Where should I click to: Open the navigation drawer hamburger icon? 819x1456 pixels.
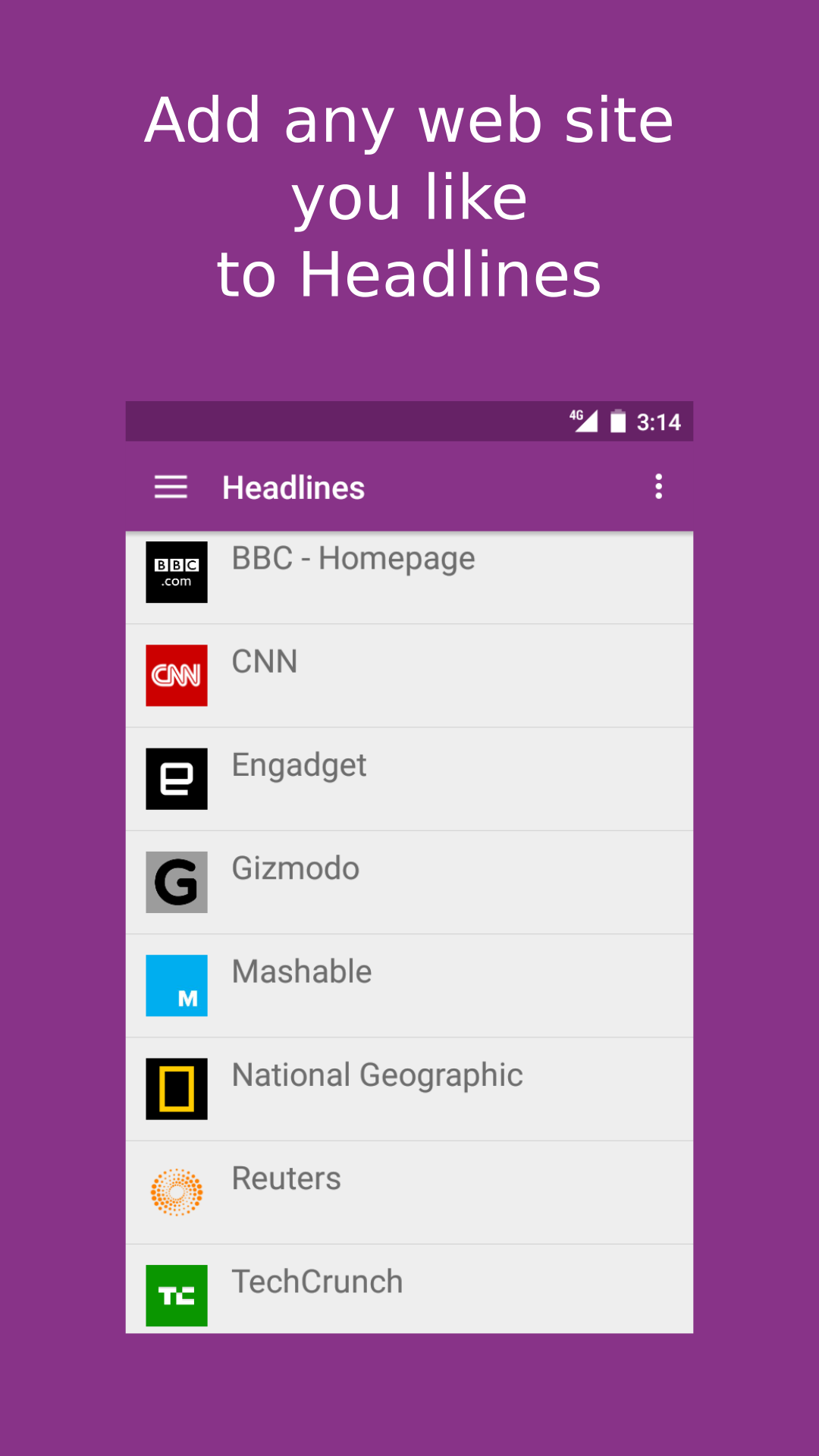coord(170,488)
